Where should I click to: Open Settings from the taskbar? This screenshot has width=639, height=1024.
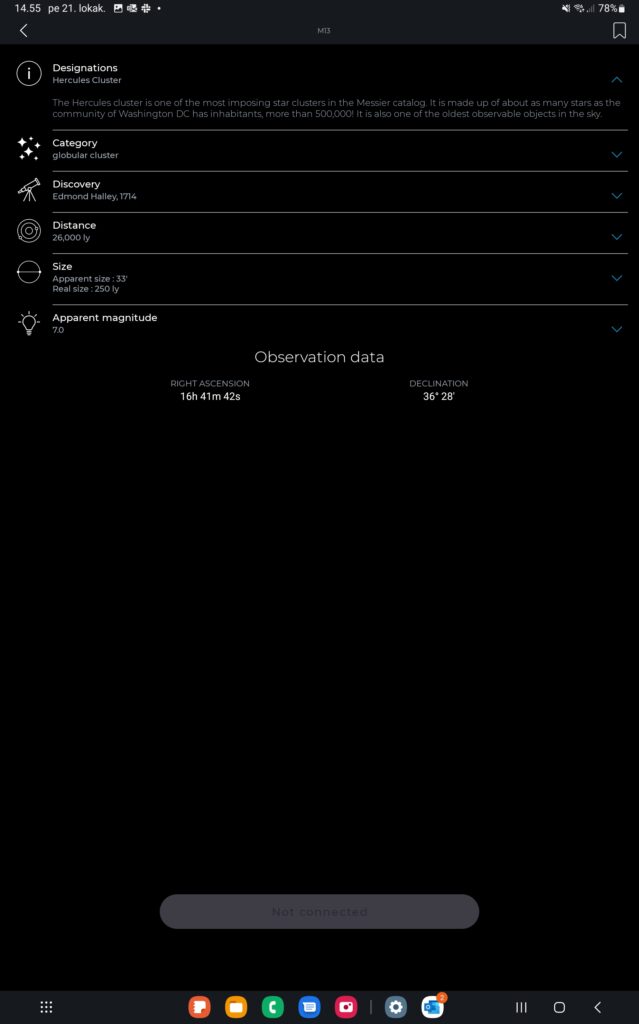click(396, 1007)
